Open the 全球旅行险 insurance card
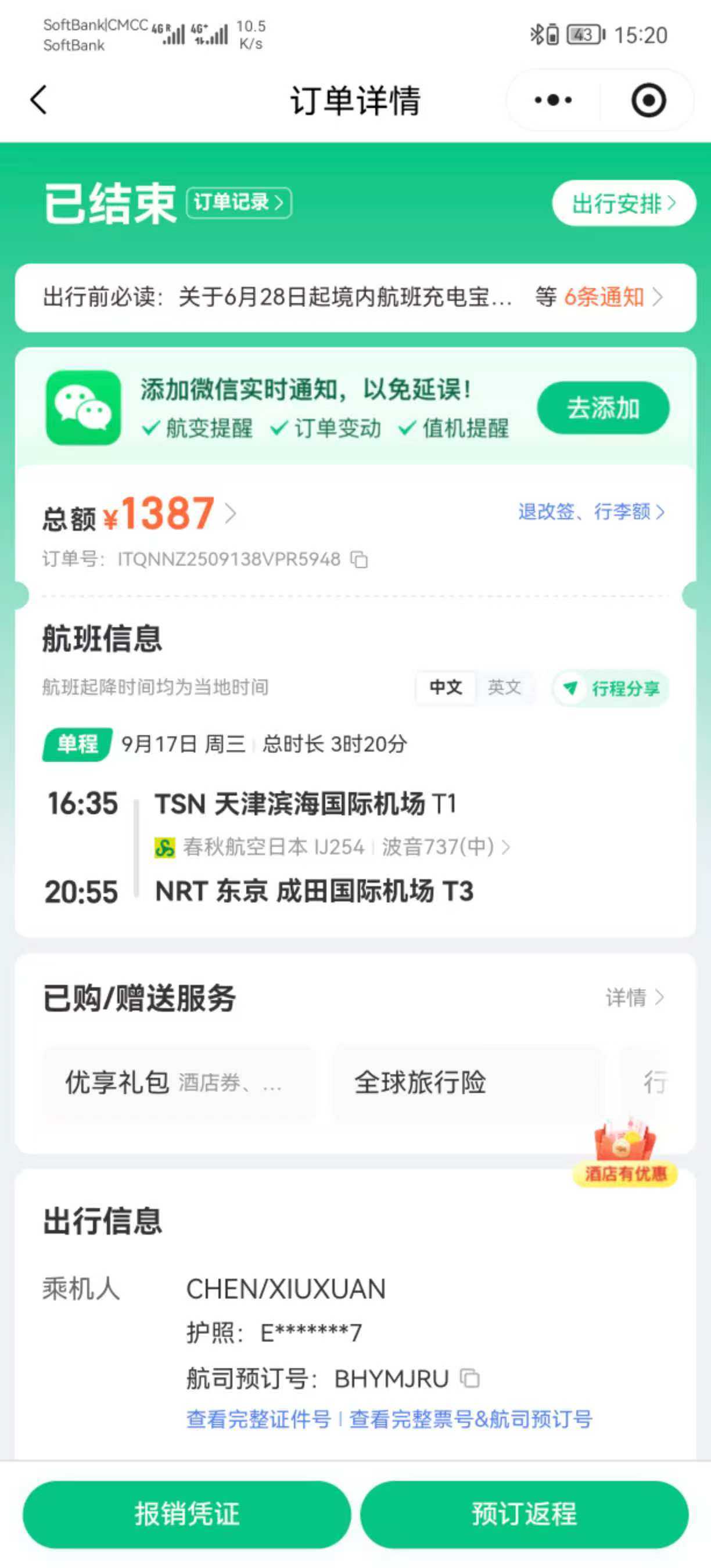 465,1083
